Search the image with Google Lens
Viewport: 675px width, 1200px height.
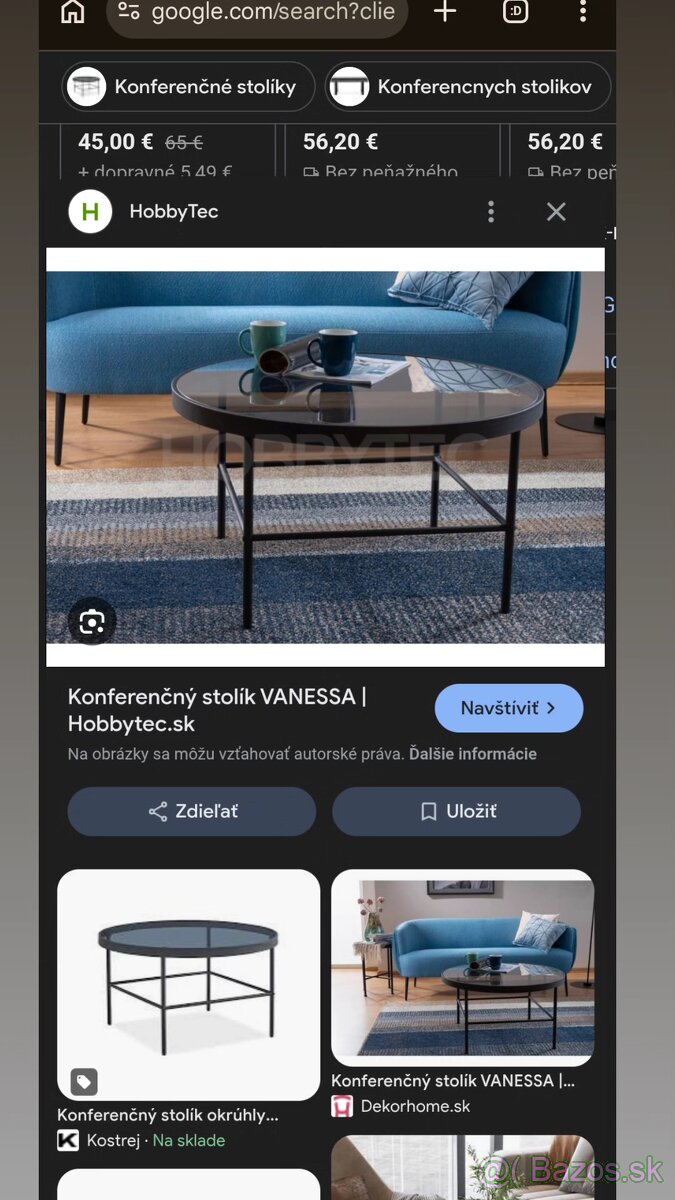tap(92, 622)
